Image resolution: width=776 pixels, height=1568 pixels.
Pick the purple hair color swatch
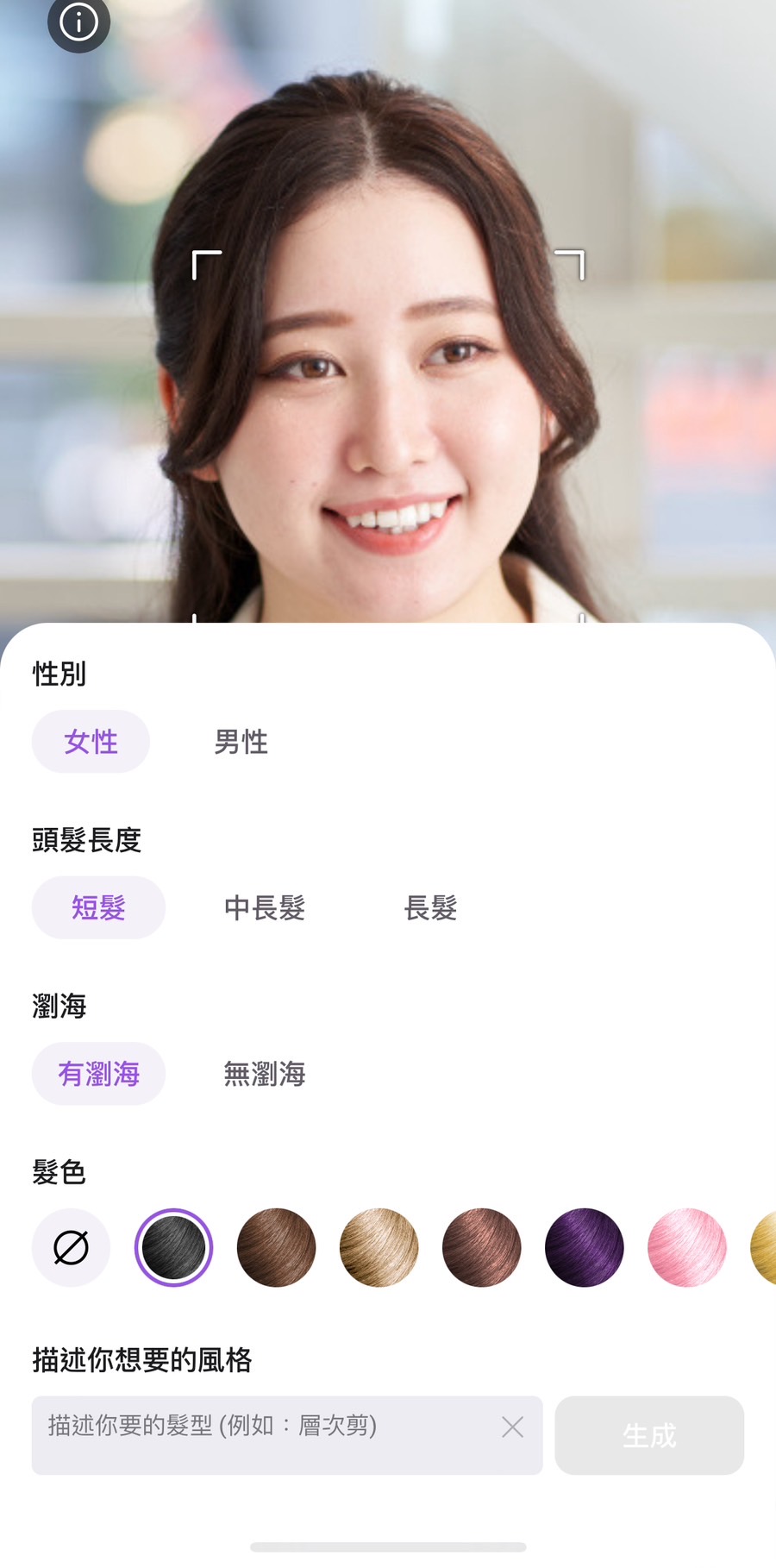(584, 1248)
